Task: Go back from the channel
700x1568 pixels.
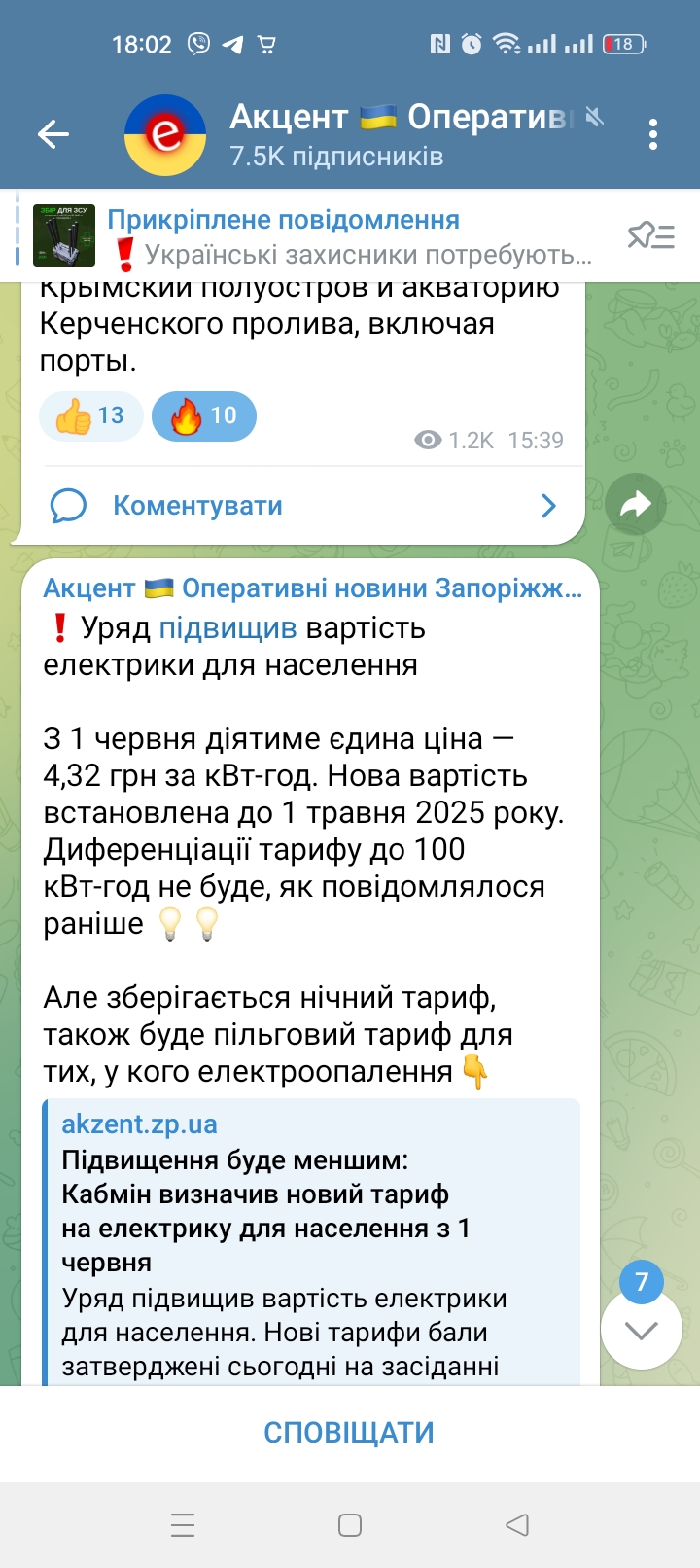Action: click(x=52, y=134)
